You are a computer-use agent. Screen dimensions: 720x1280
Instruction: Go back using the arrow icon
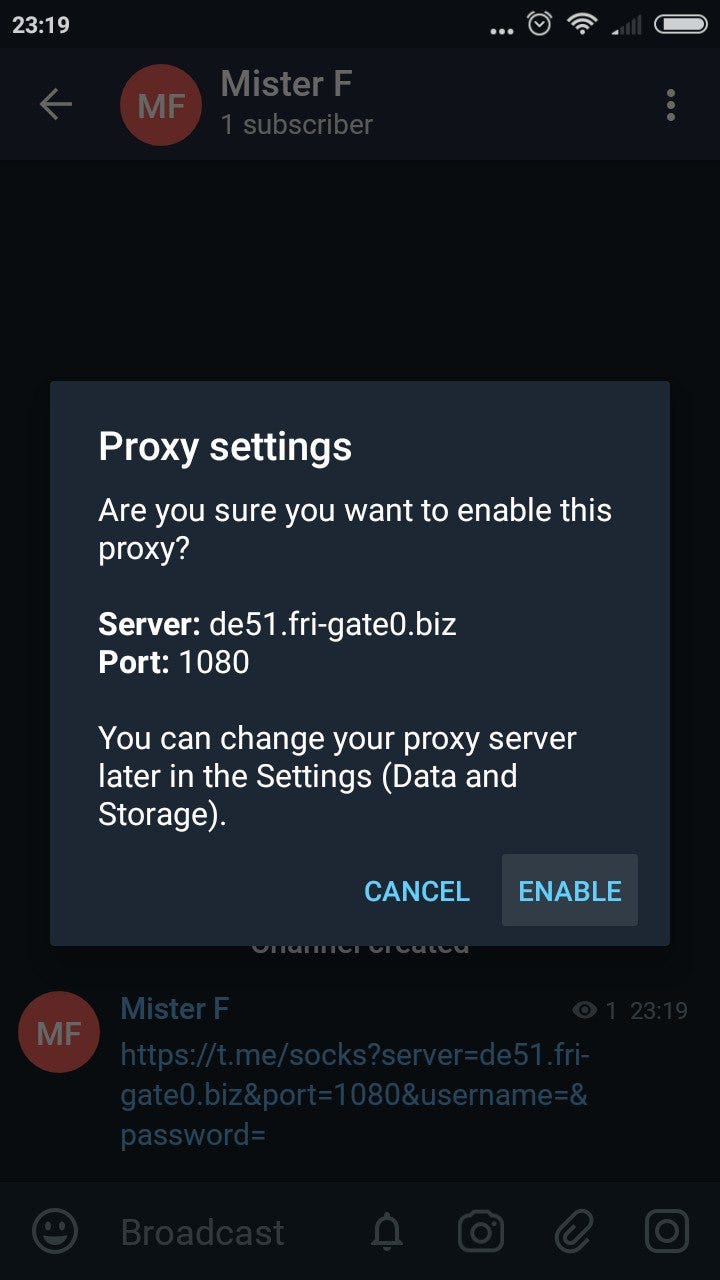coord(56,104)
